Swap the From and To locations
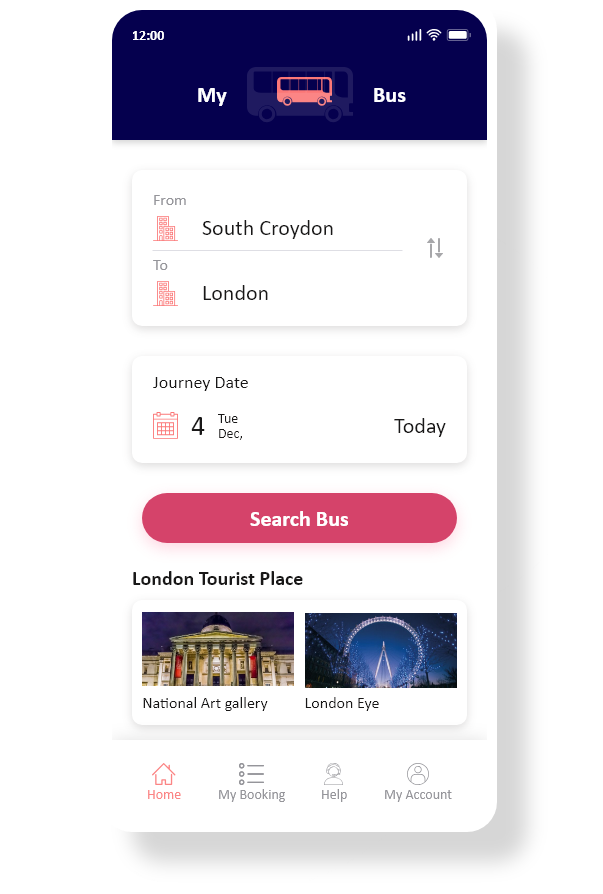 point(434,248)
